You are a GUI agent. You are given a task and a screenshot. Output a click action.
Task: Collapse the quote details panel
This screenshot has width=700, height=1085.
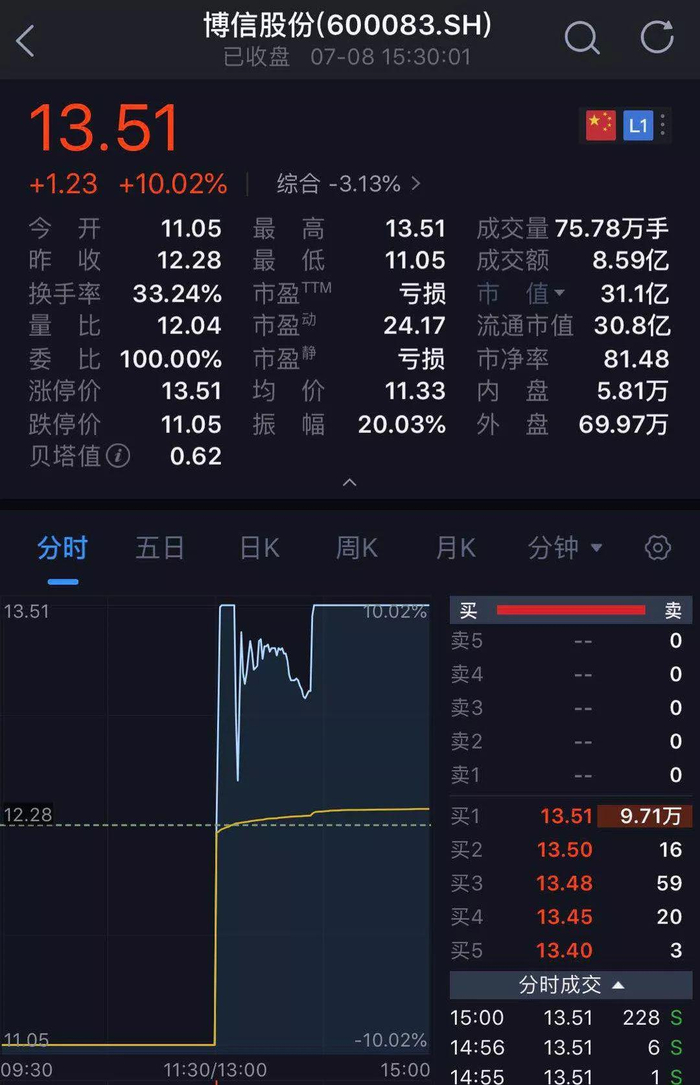[349, 482]
